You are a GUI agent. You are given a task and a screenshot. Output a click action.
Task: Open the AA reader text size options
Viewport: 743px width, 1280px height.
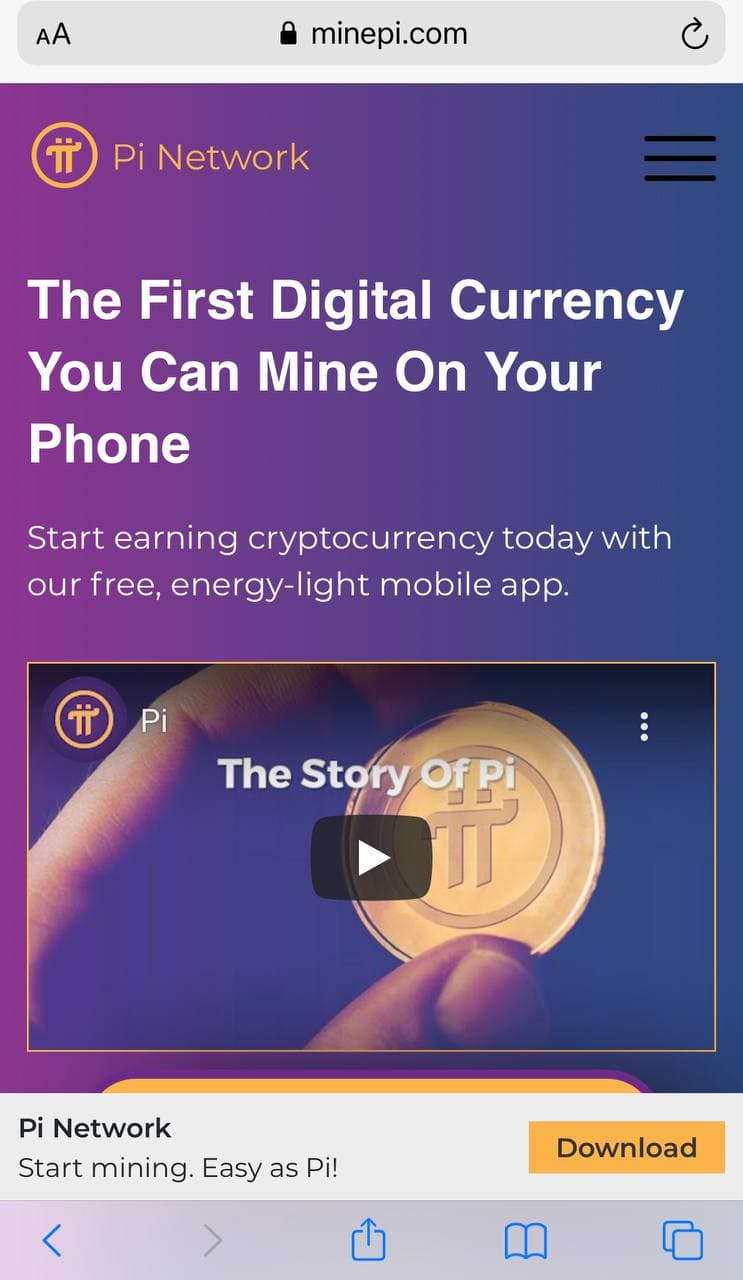[x=53, y=35]
